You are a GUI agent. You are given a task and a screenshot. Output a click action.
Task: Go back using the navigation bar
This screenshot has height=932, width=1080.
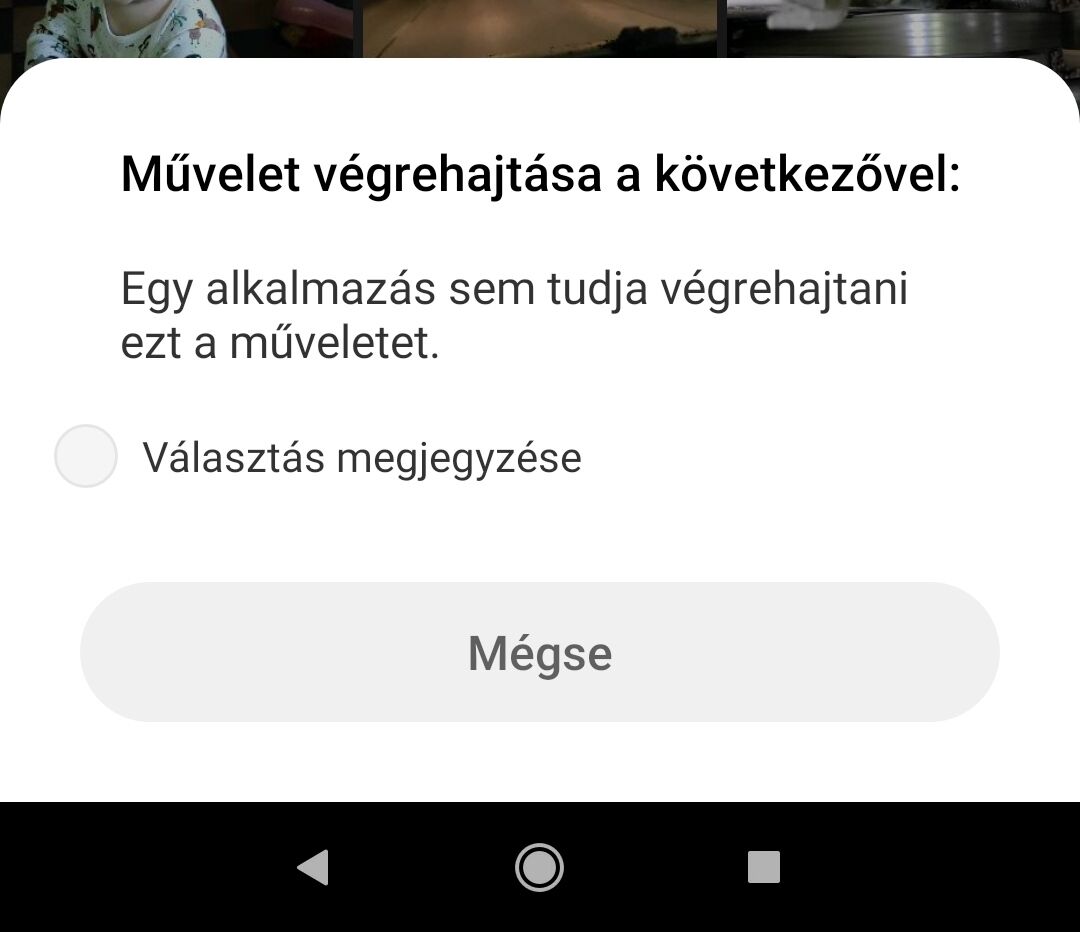[x=313, y=867]
